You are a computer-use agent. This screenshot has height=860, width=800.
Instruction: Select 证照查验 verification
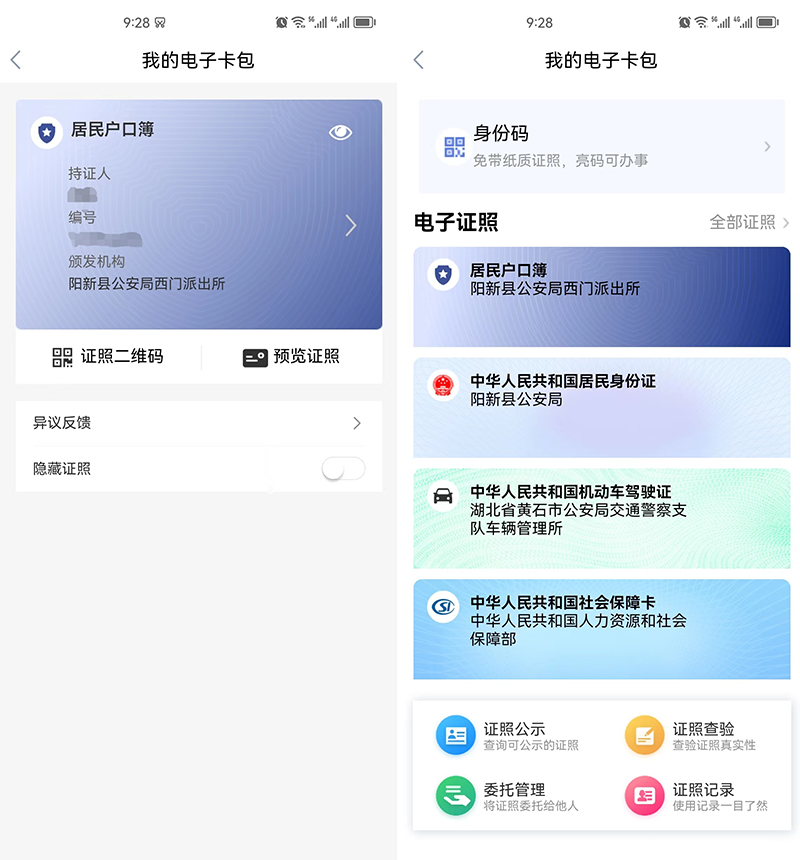tap(696, 736)
